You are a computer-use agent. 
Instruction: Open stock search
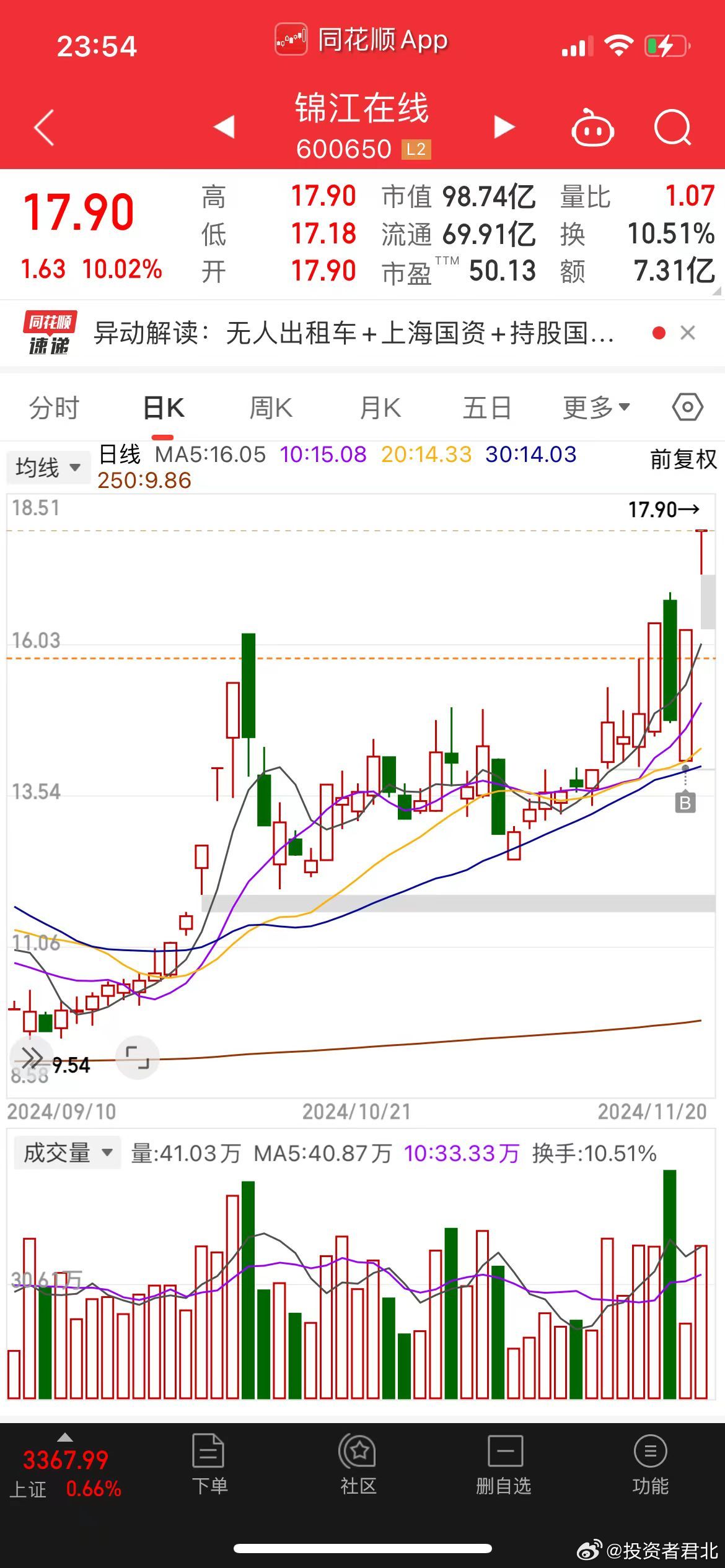(x=673, y=128)
